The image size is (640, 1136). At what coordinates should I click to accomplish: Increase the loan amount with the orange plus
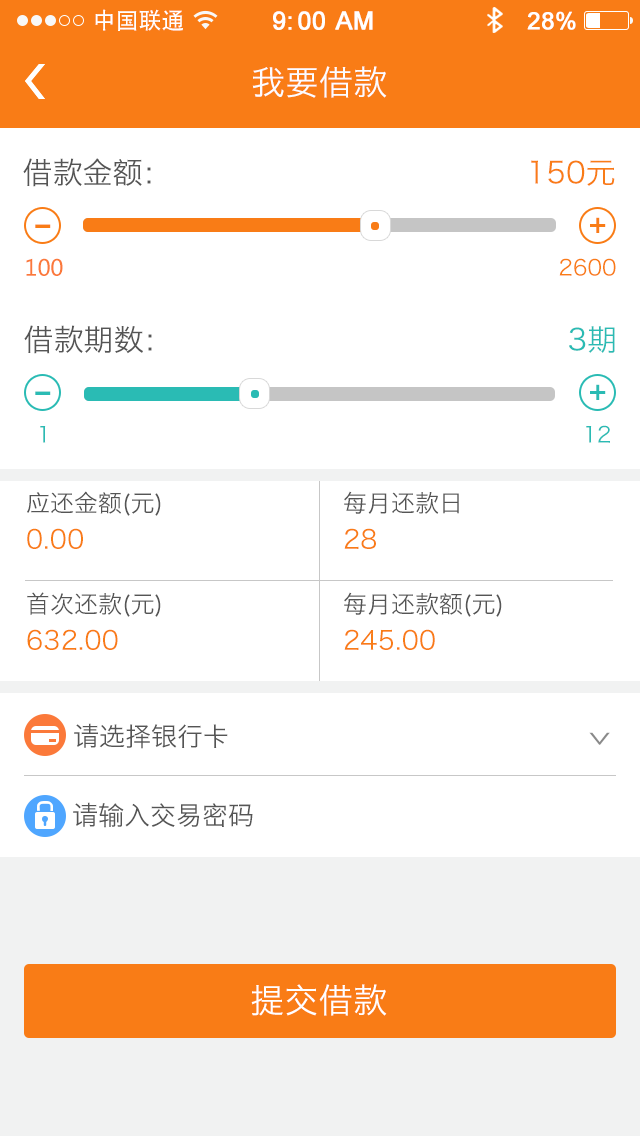pos(597,225)
